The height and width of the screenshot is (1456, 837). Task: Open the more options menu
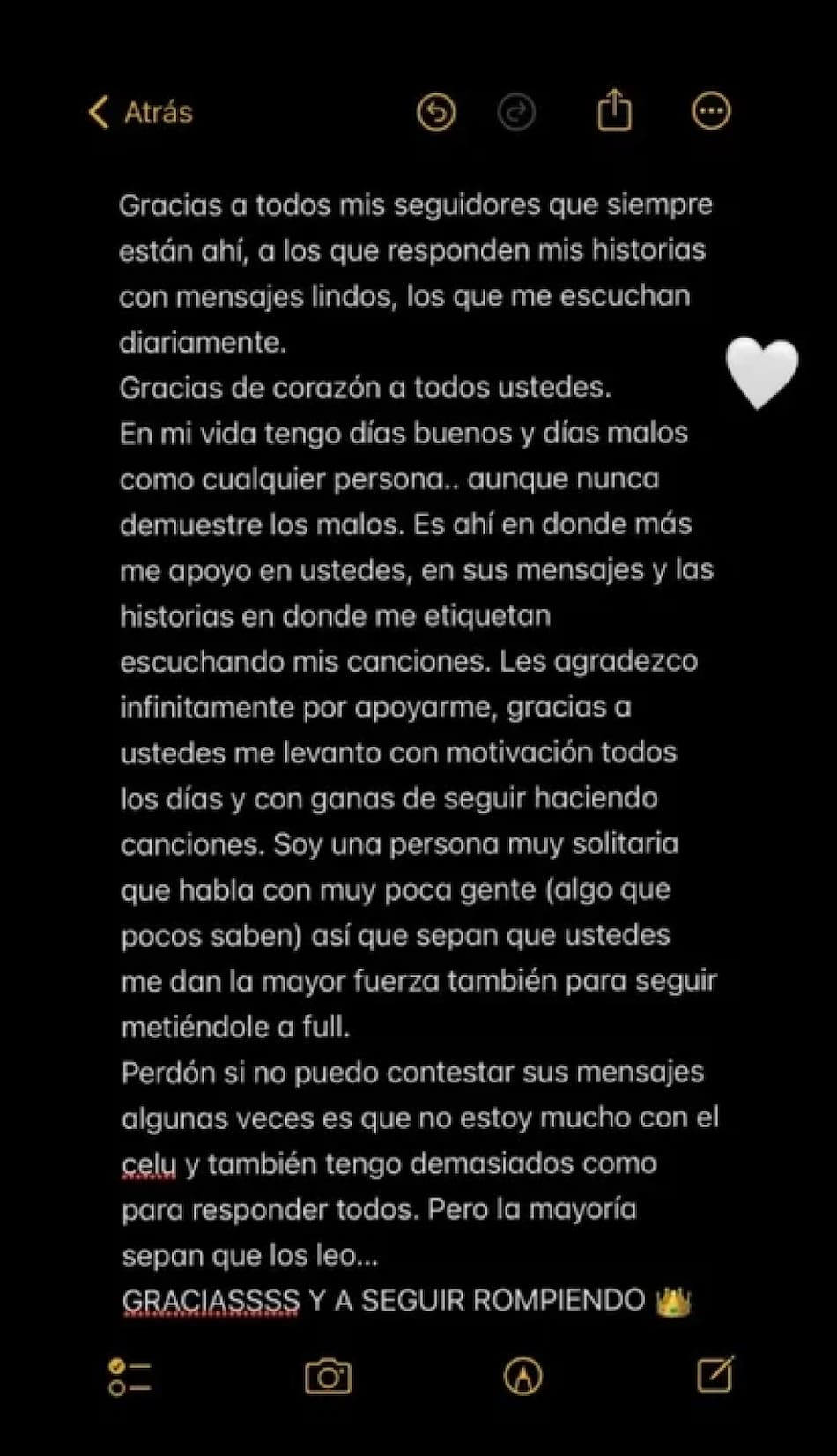click(711, 111)
